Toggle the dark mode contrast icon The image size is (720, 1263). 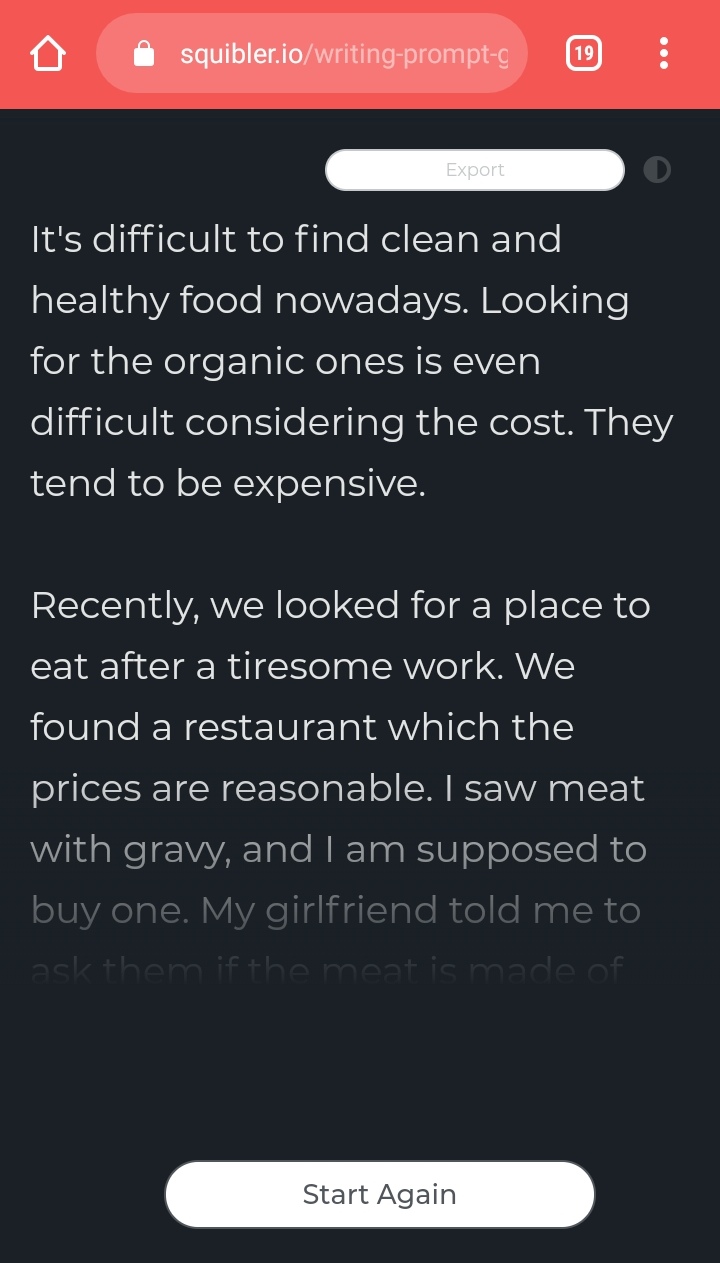coord(657,170)
